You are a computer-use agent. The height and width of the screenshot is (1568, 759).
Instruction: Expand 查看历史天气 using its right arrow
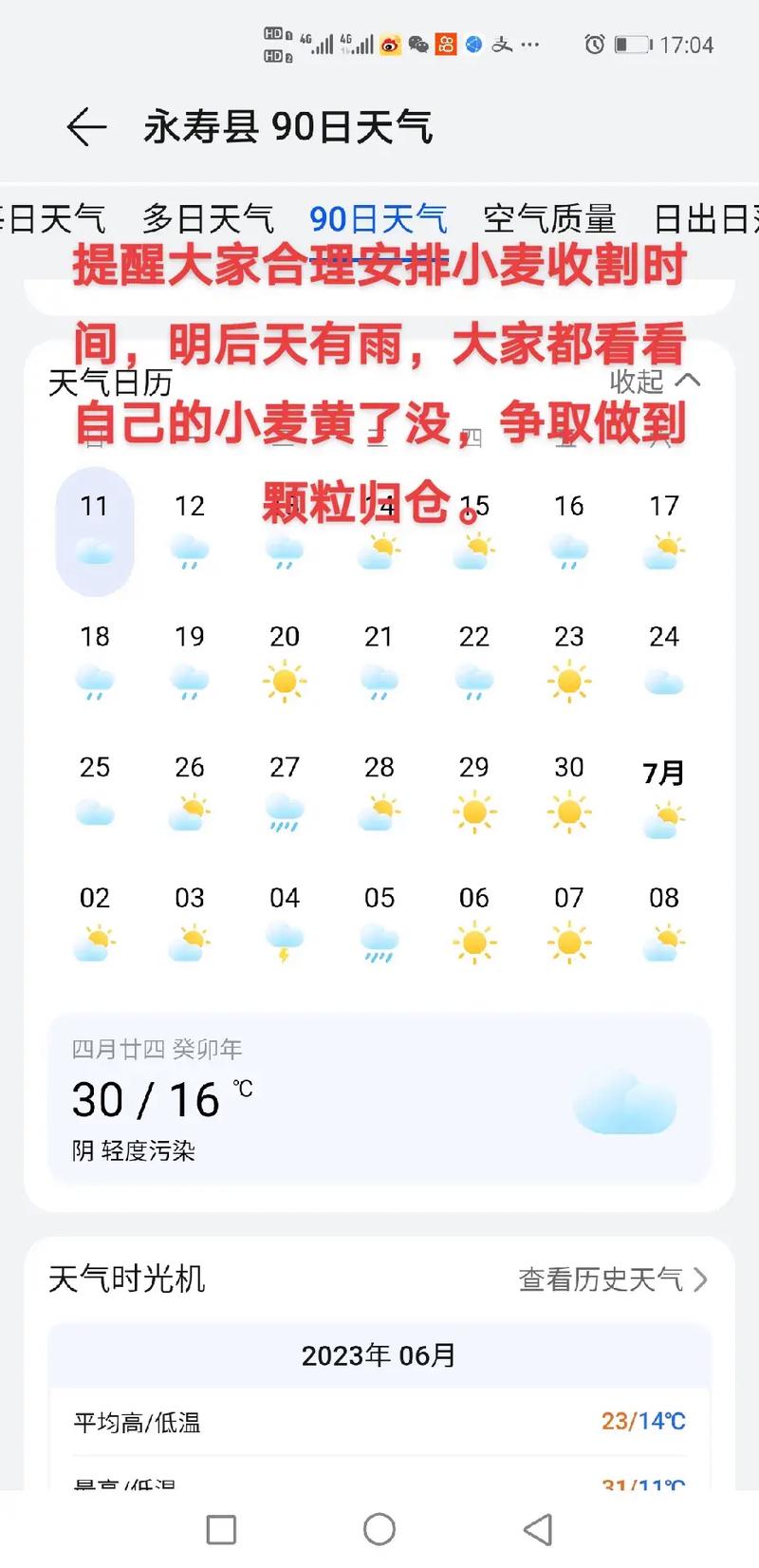(702, 1279)
